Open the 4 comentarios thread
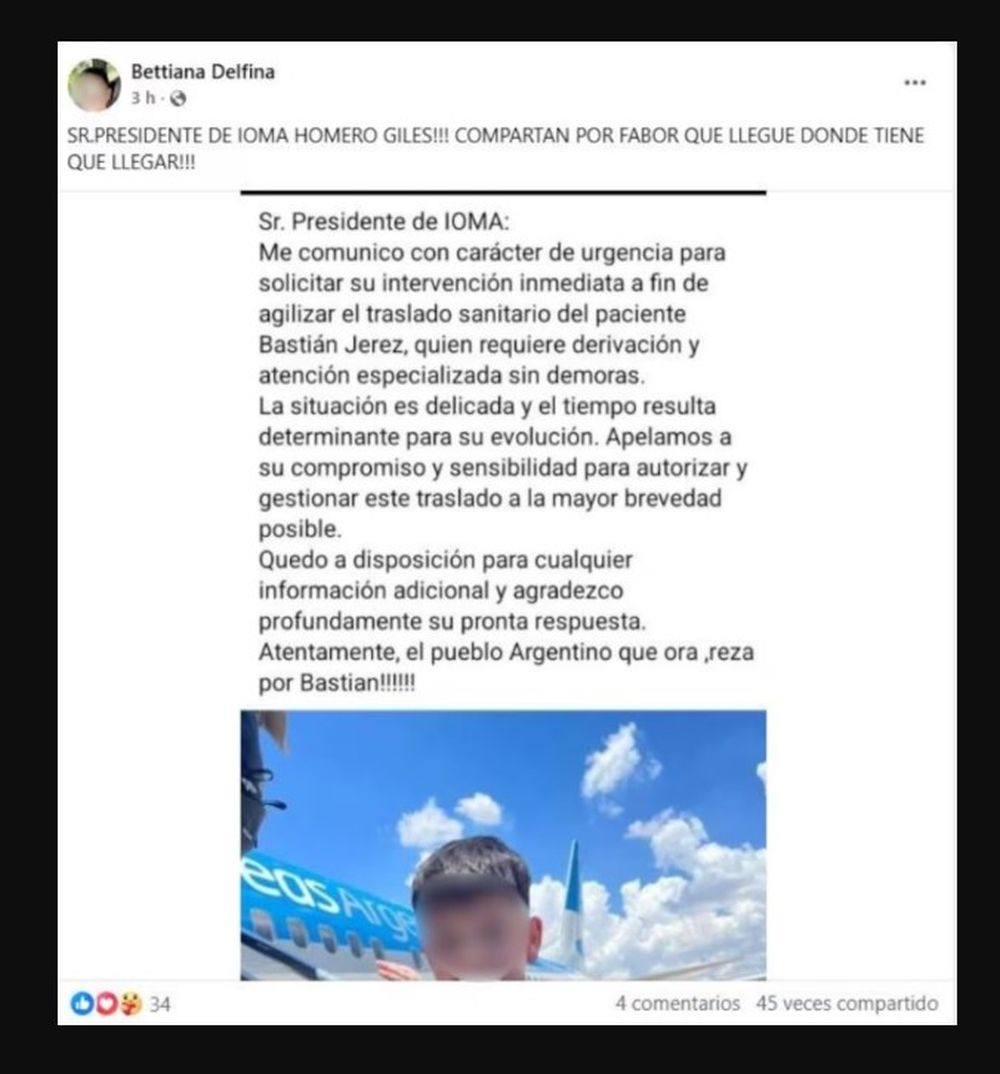This screenshot has height=1074, width=1000. pyautogui.click(x=677, y=1003)
